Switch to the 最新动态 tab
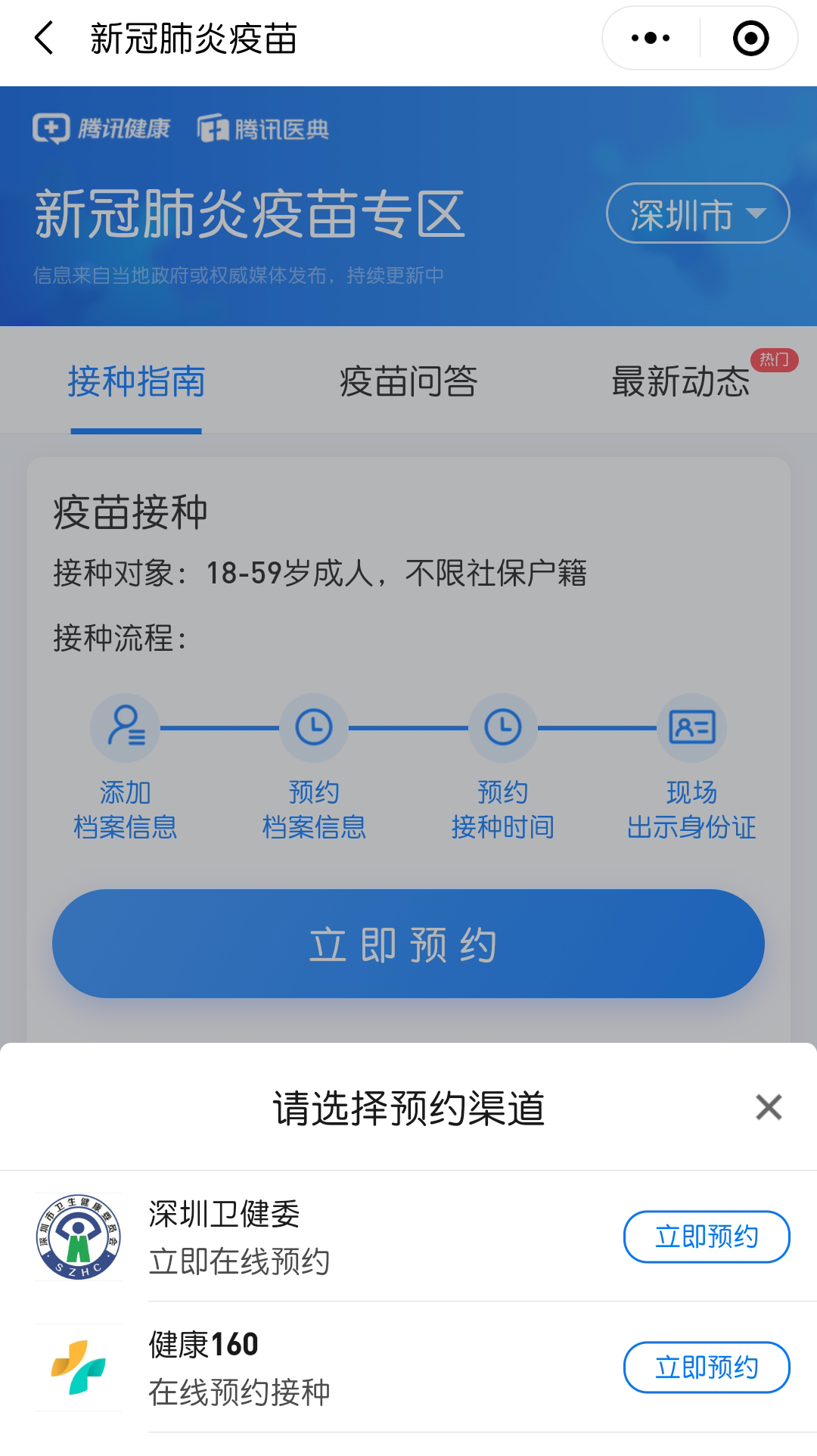This screenshot has height=1456, width=817. (x=681, y=381)
